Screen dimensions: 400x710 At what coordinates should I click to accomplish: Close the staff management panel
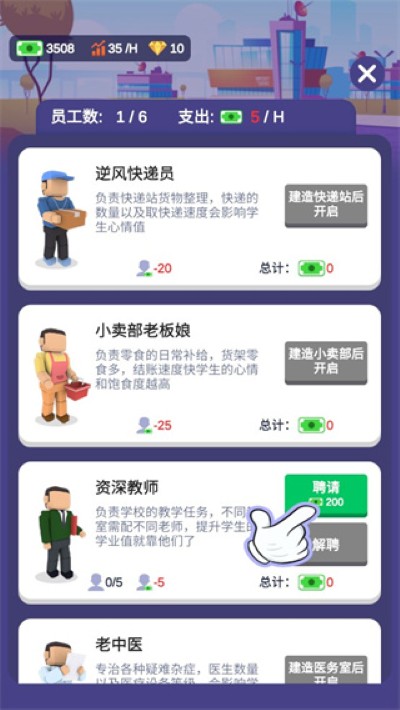[x=367, y=73]
